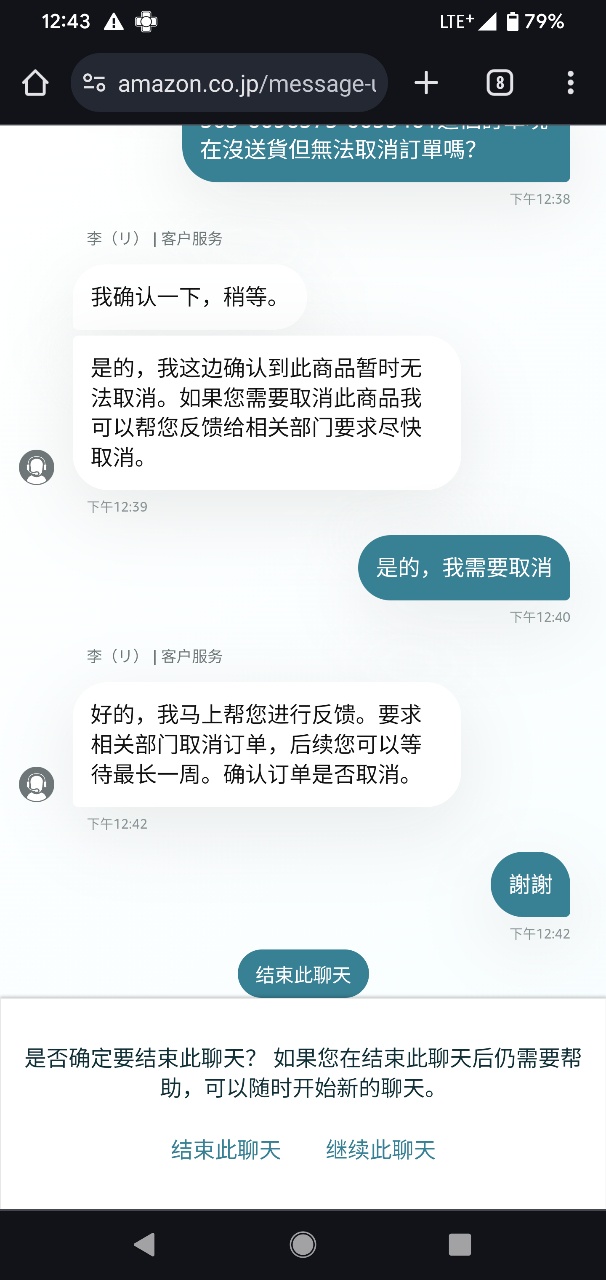The height and width of the screenshot is (1280, 606).
Task: Open a new browser tab
Action: 426,83
